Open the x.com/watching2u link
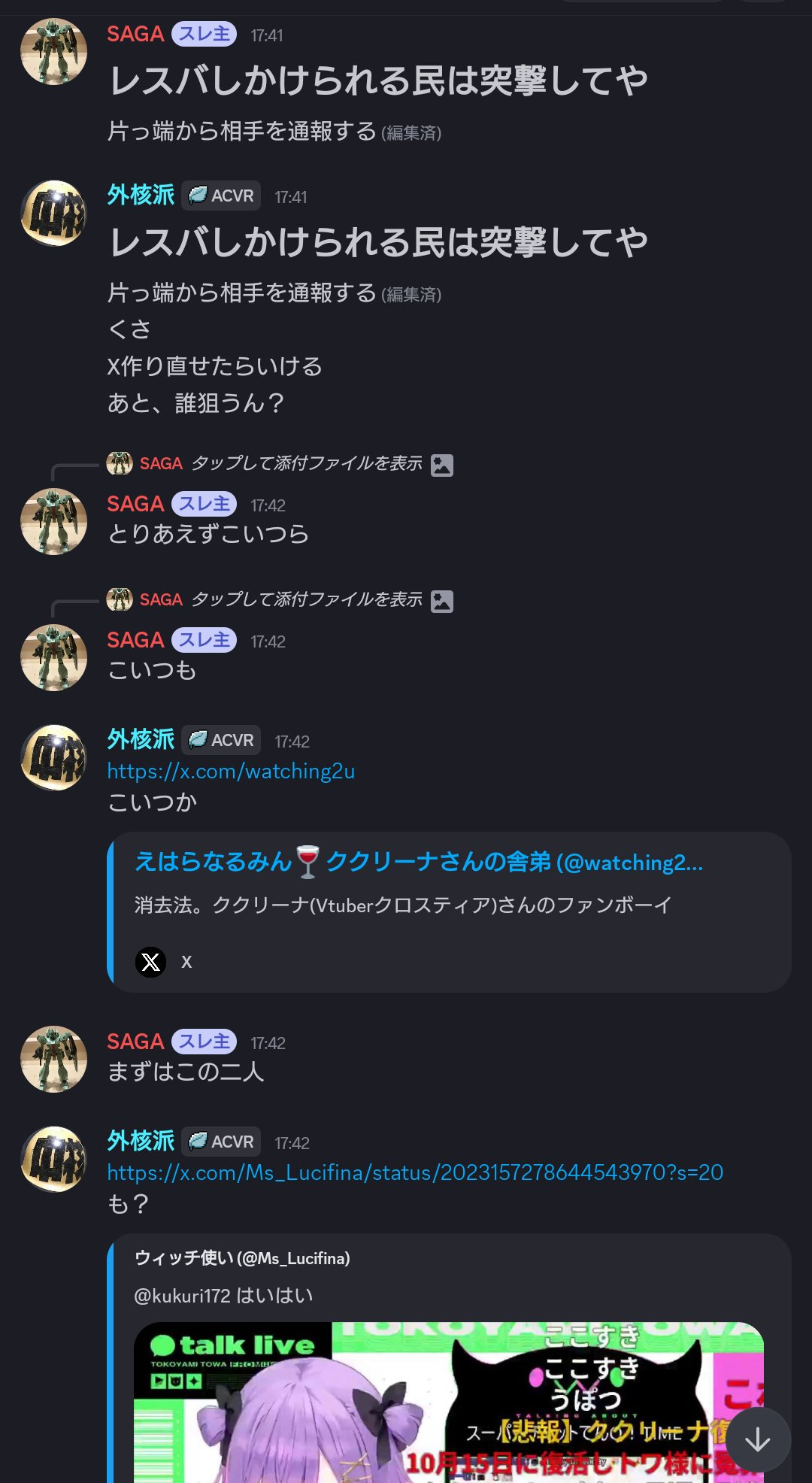Screen dimensions: 812x1483 (231, 772)
